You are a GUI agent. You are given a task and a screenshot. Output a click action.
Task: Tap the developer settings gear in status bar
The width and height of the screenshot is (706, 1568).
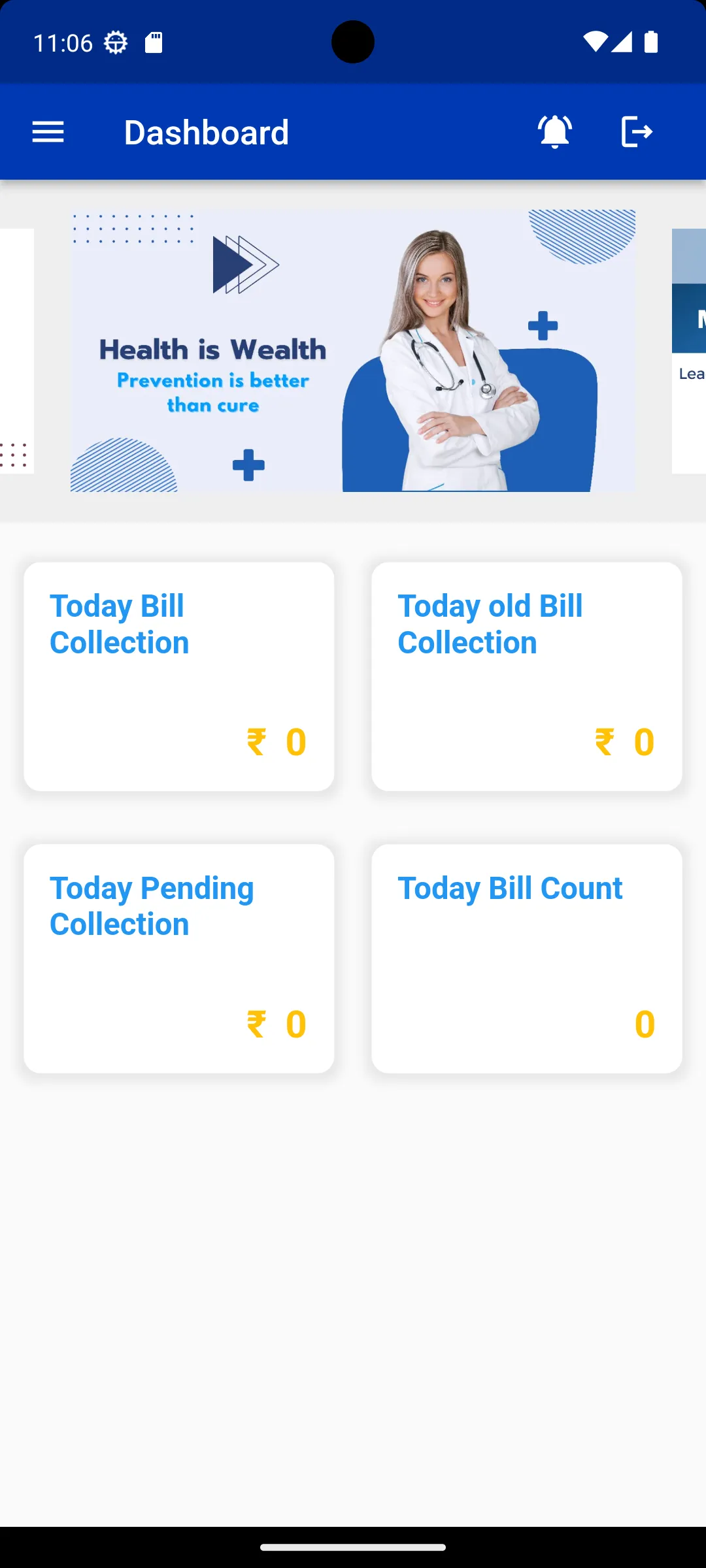[115, 42]
